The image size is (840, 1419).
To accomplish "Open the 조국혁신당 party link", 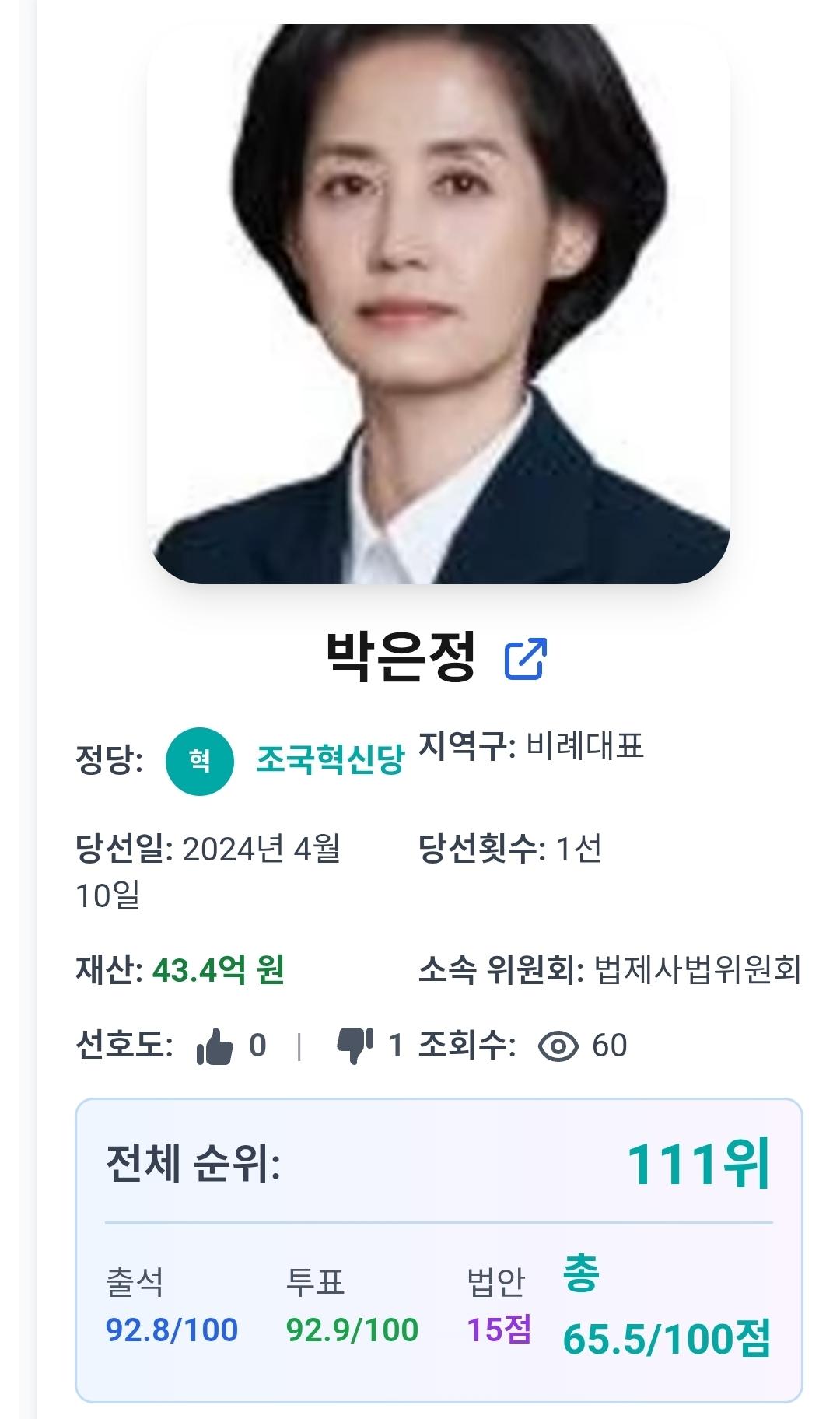I will point(330,760).
